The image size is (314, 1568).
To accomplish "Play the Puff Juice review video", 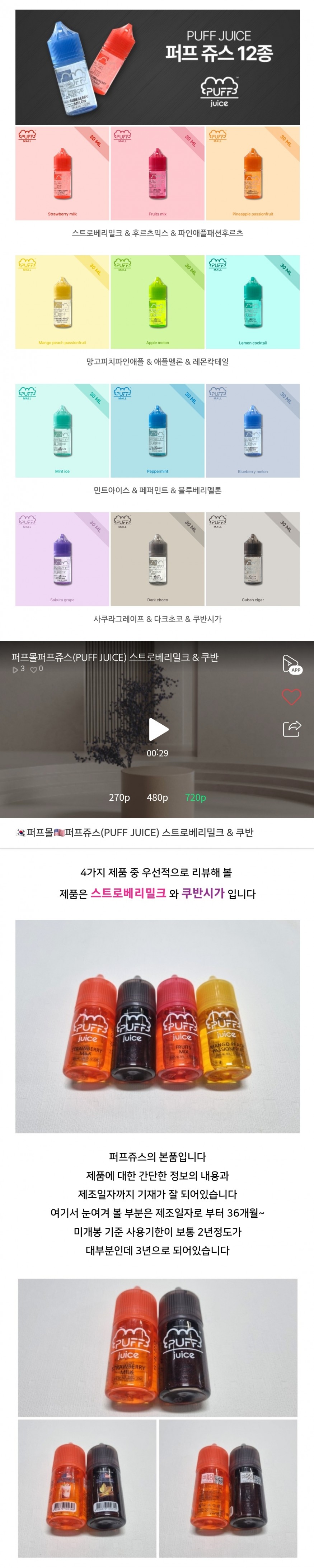I will [158, 729].
